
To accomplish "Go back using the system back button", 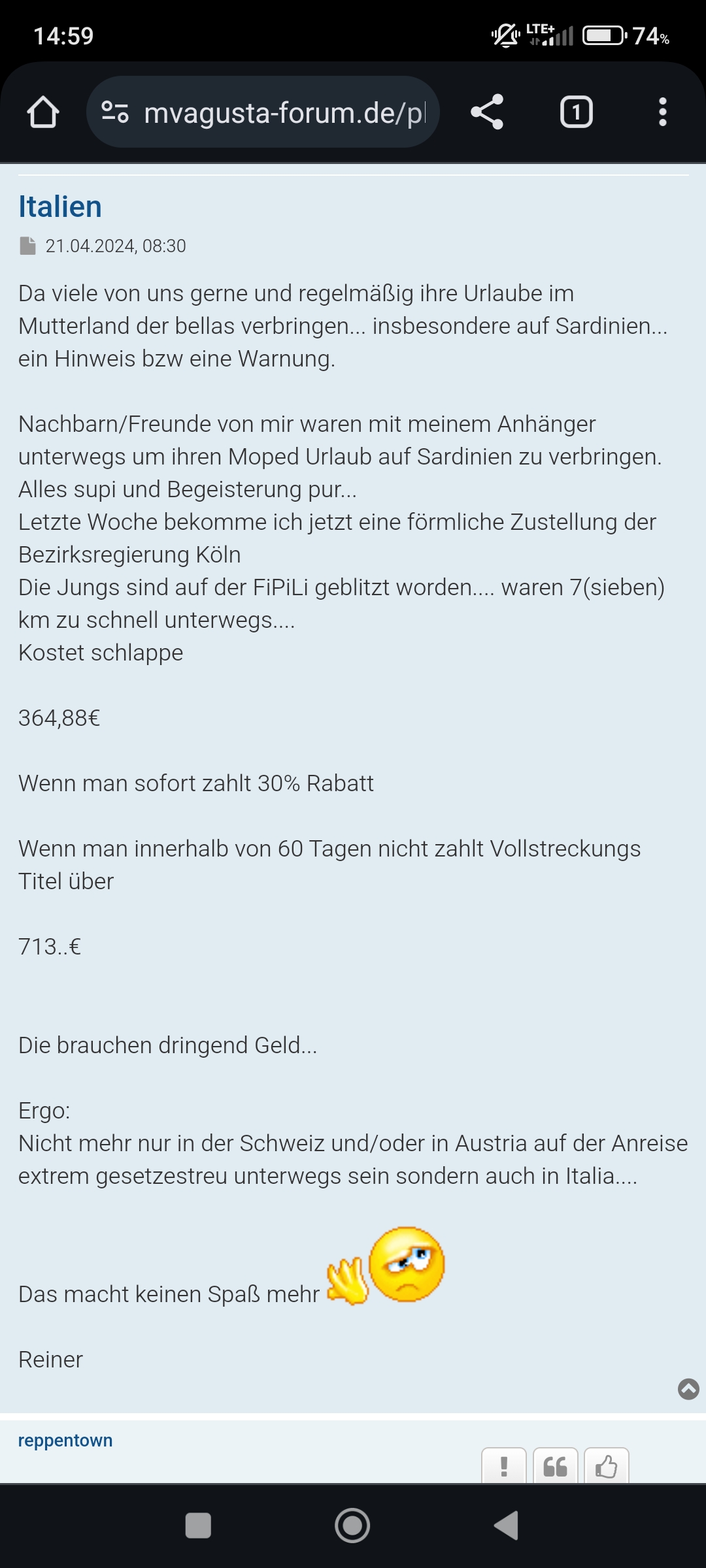I will (507, 1526).
